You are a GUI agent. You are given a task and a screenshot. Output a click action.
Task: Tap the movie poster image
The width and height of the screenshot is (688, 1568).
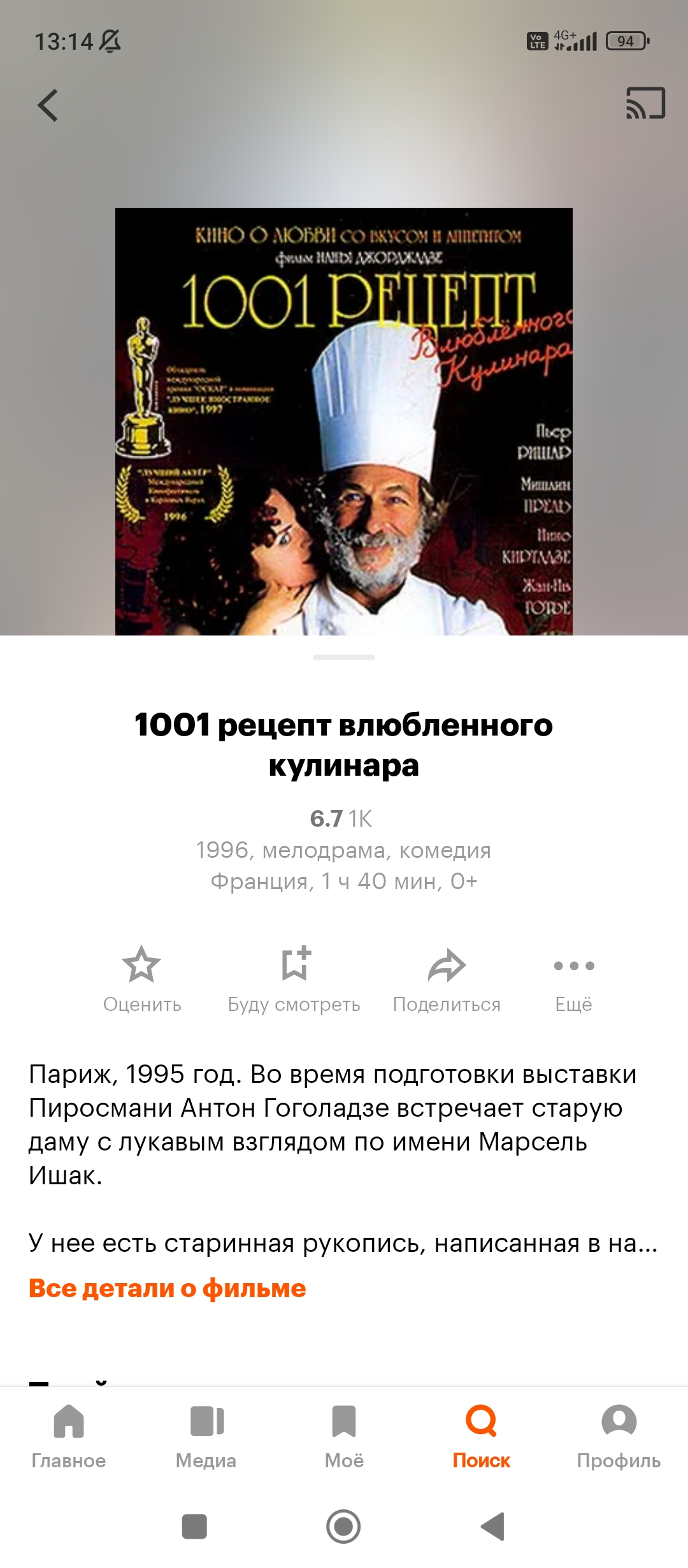point(344,421)
